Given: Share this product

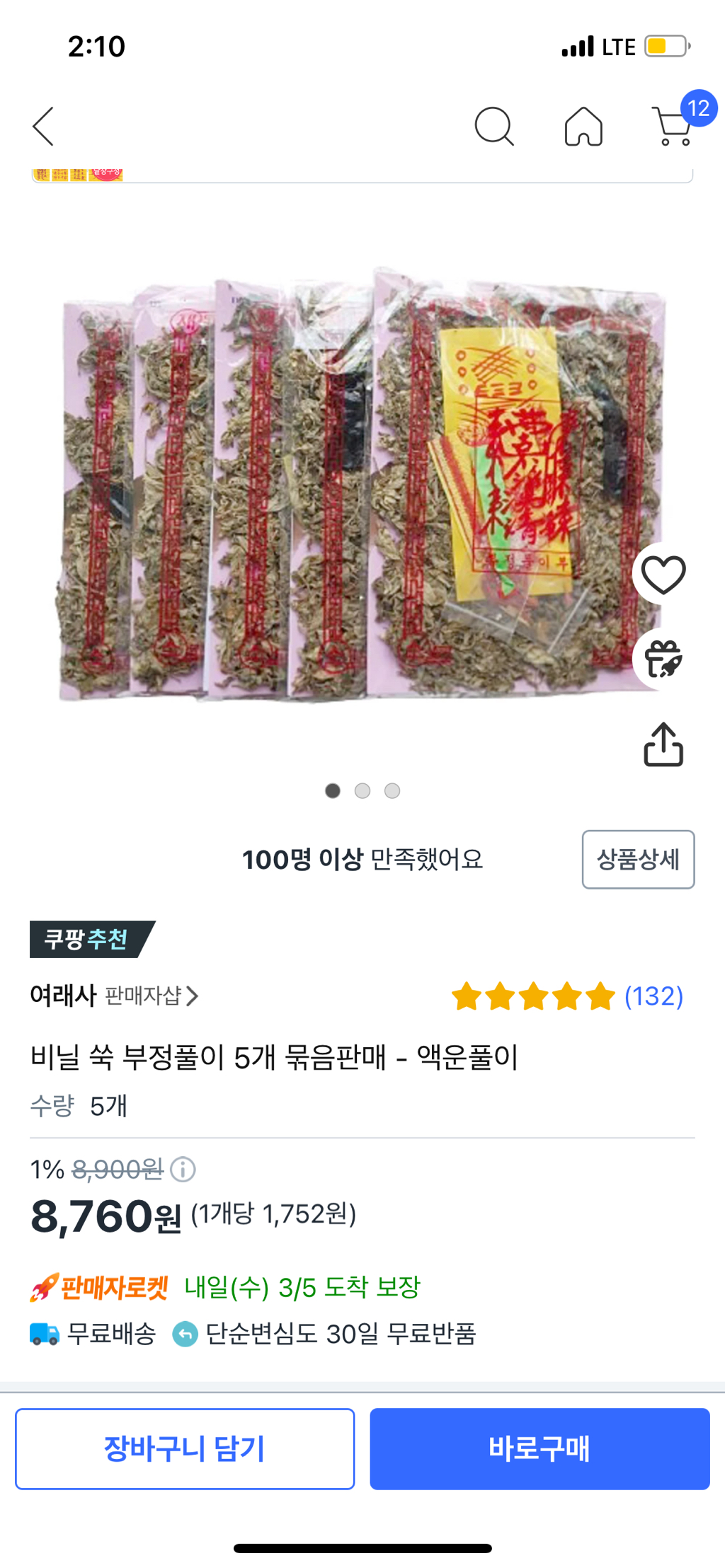Looking at the screenshot, I should [663, 744].
